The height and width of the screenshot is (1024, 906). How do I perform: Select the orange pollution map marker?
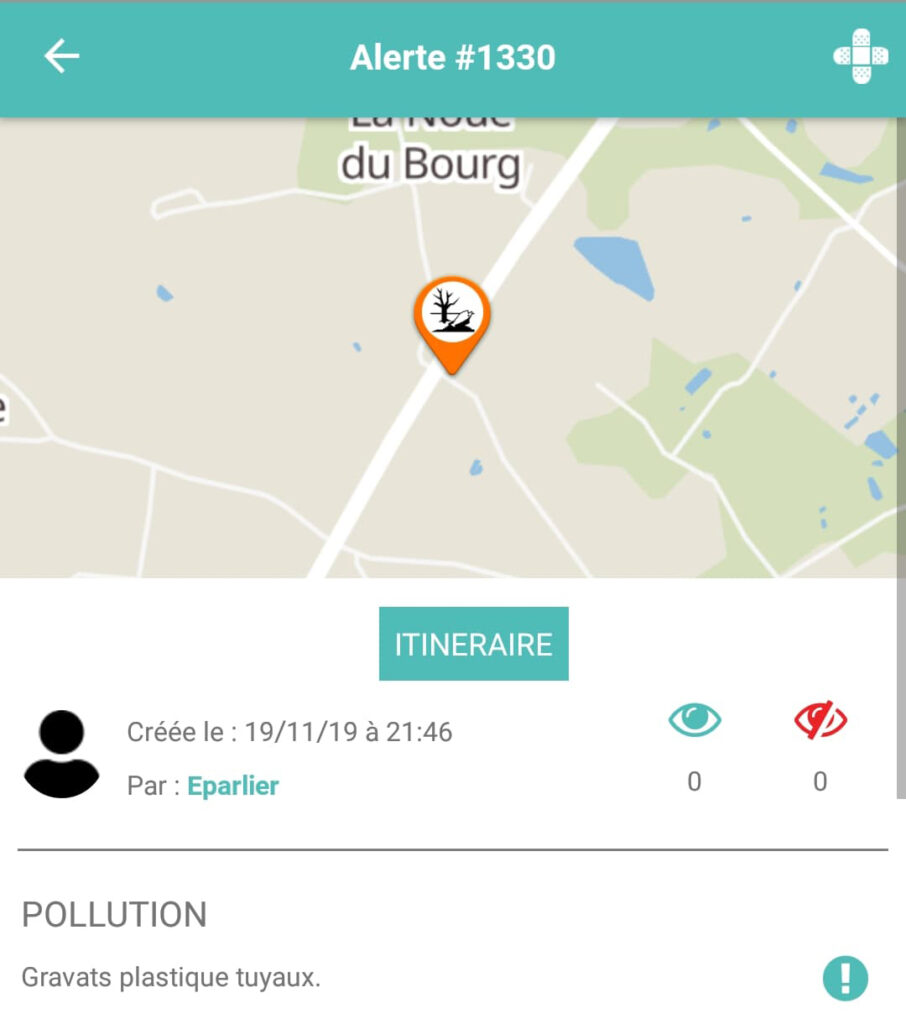pos(452,316)
